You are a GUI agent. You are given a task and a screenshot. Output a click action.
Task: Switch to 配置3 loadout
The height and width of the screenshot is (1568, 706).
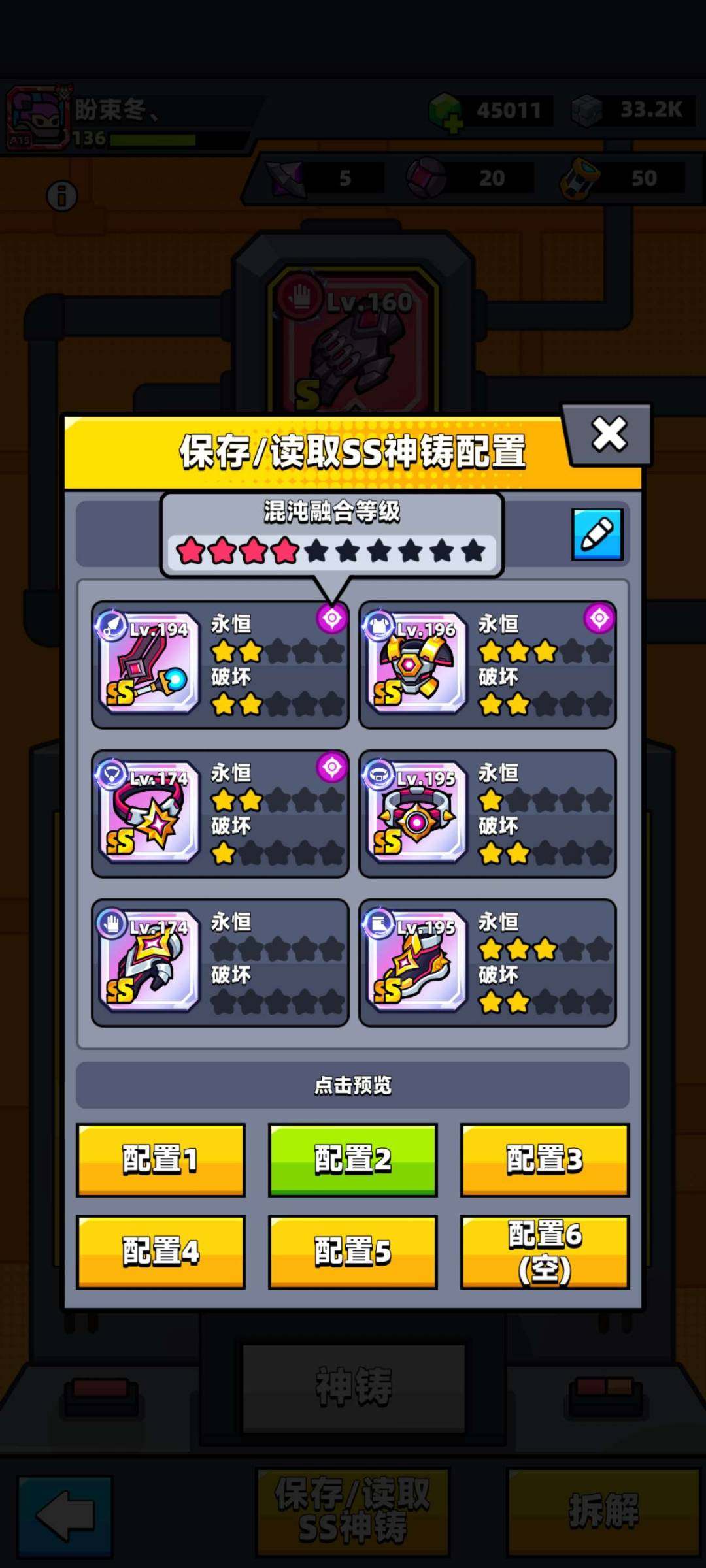pos(544,1160)
